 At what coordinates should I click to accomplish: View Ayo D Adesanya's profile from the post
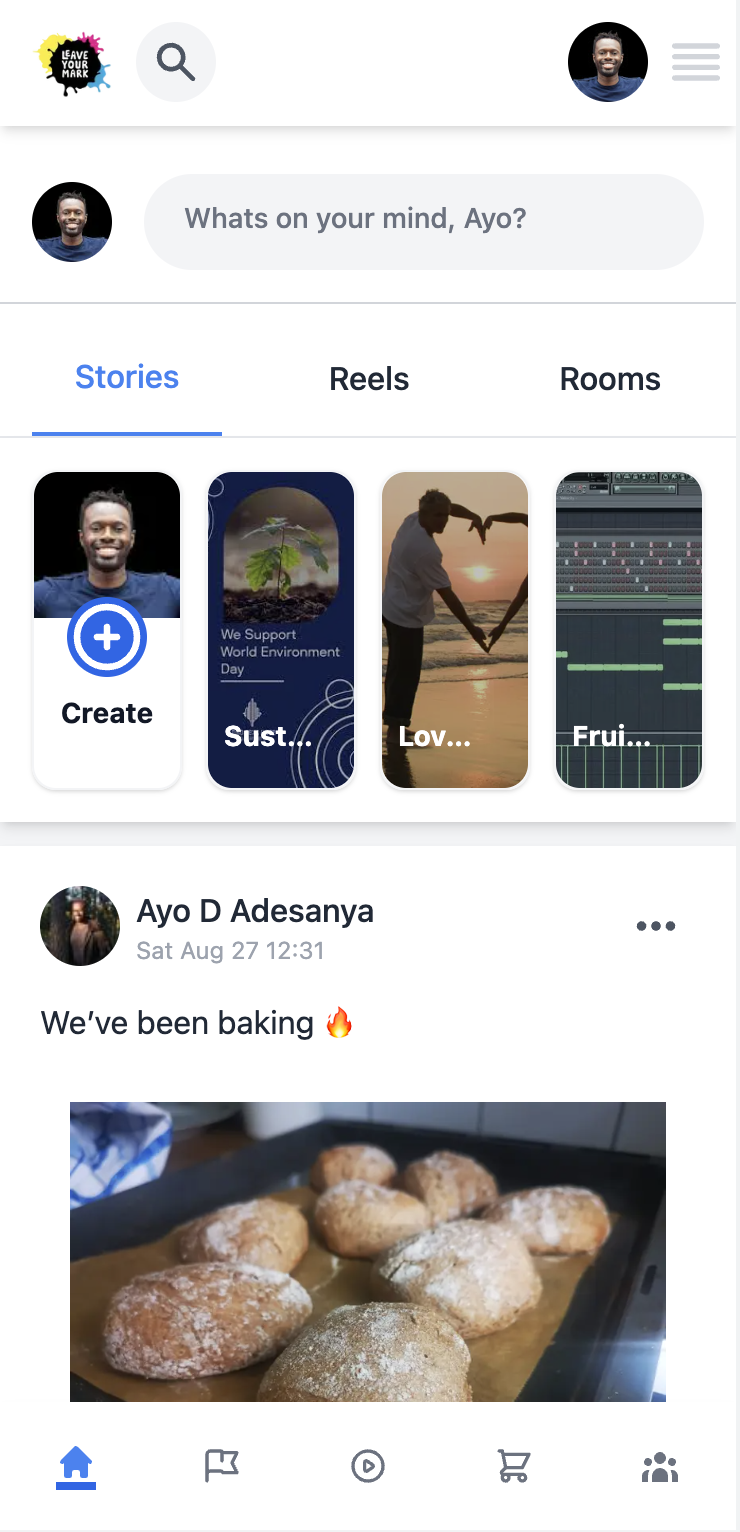tap(255, 911)
